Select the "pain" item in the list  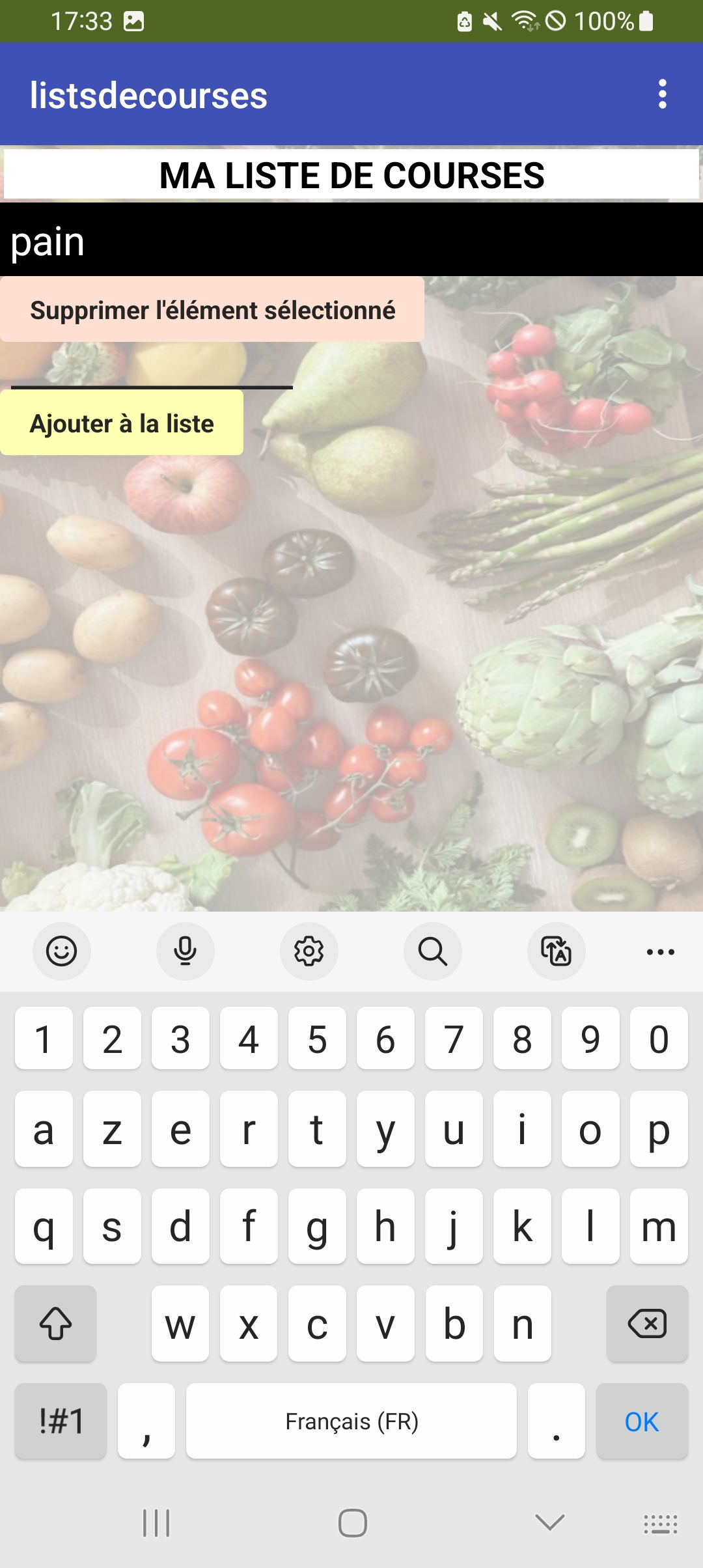coord(351,241)
